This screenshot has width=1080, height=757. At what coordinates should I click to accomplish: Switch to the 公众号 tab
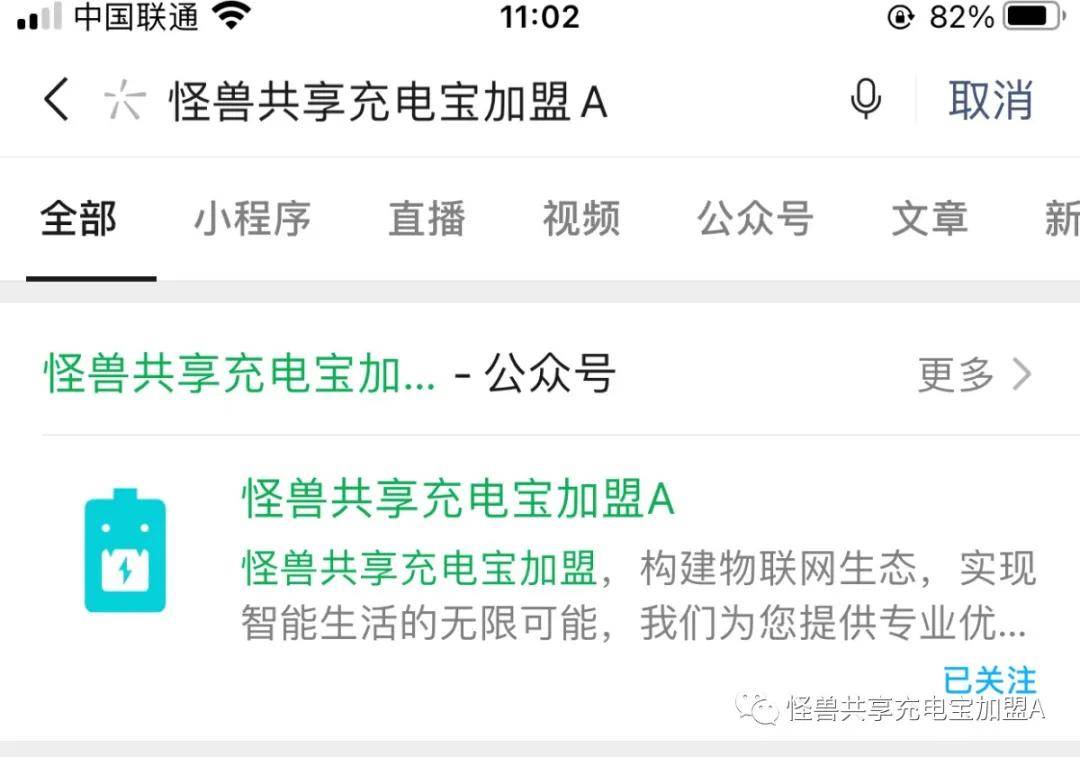(755, 218)
